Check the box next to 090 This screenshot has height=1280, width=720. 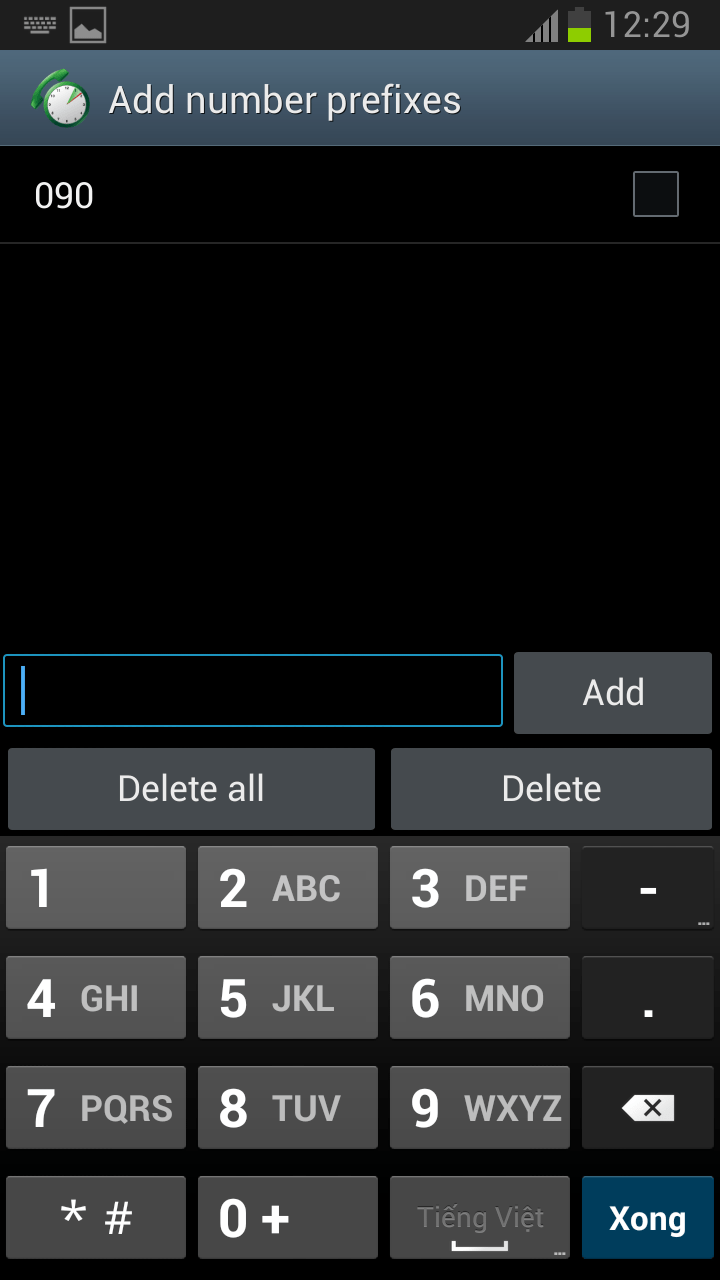click(656, 194)
